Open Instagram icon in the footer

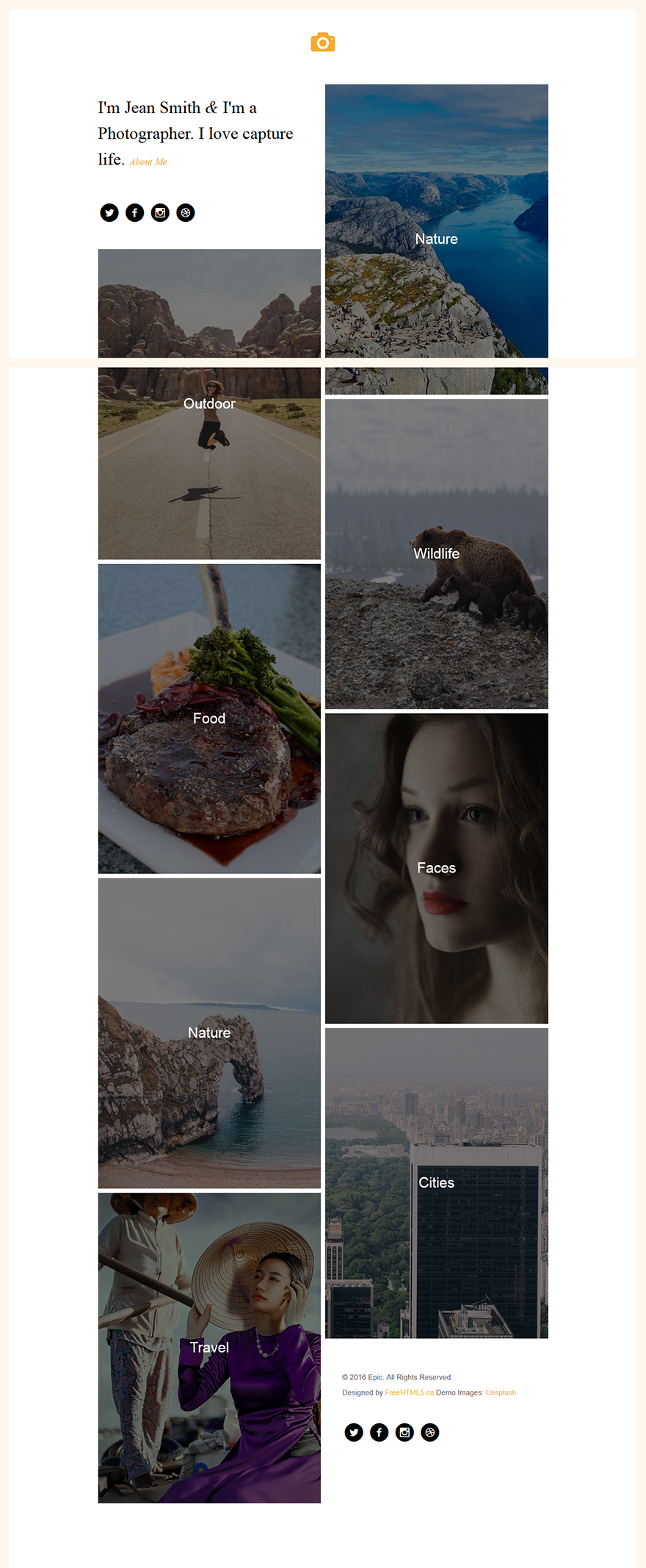coord(404,1432)
